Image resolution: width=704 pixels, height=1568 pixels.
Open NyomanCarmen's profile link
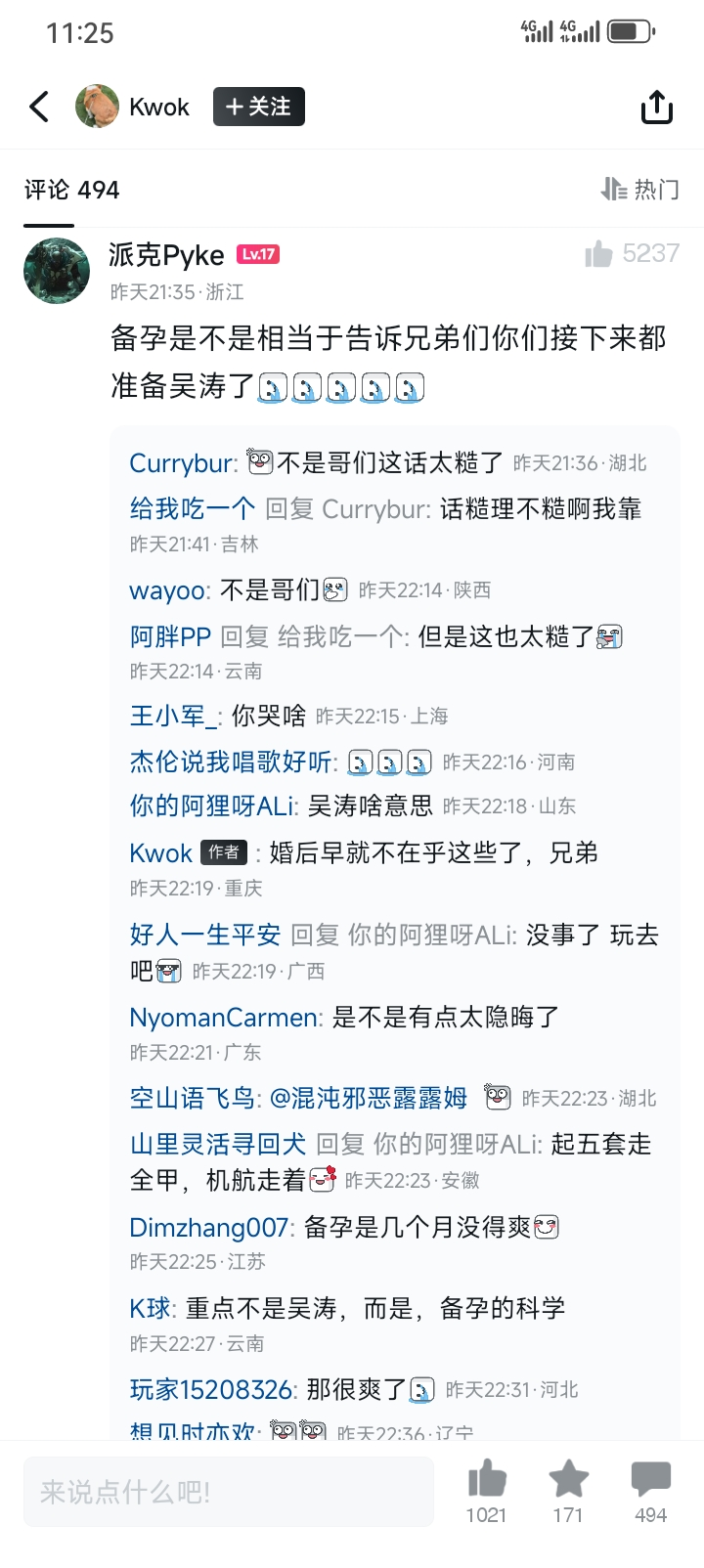click(223, 1018)
